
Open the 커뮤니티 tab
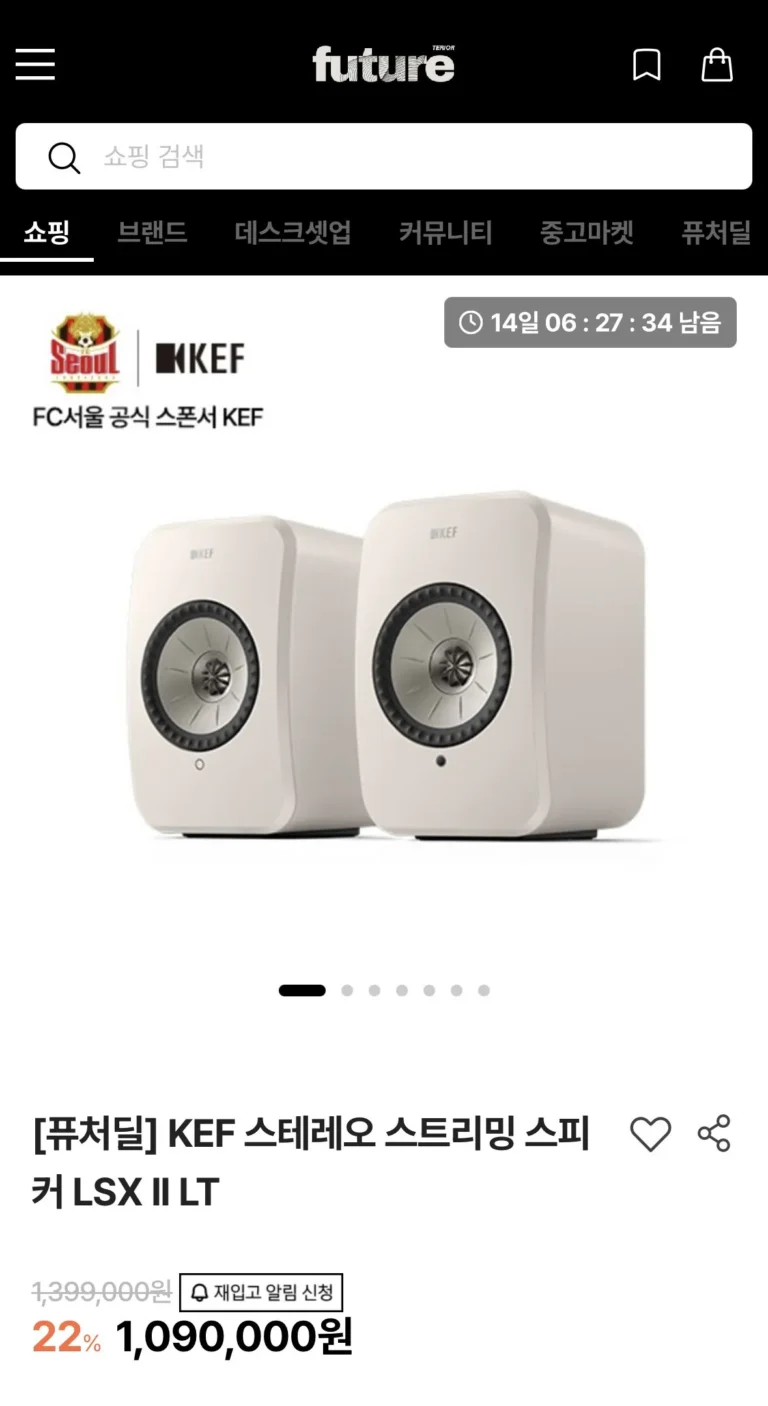click(x=445, y=234)
